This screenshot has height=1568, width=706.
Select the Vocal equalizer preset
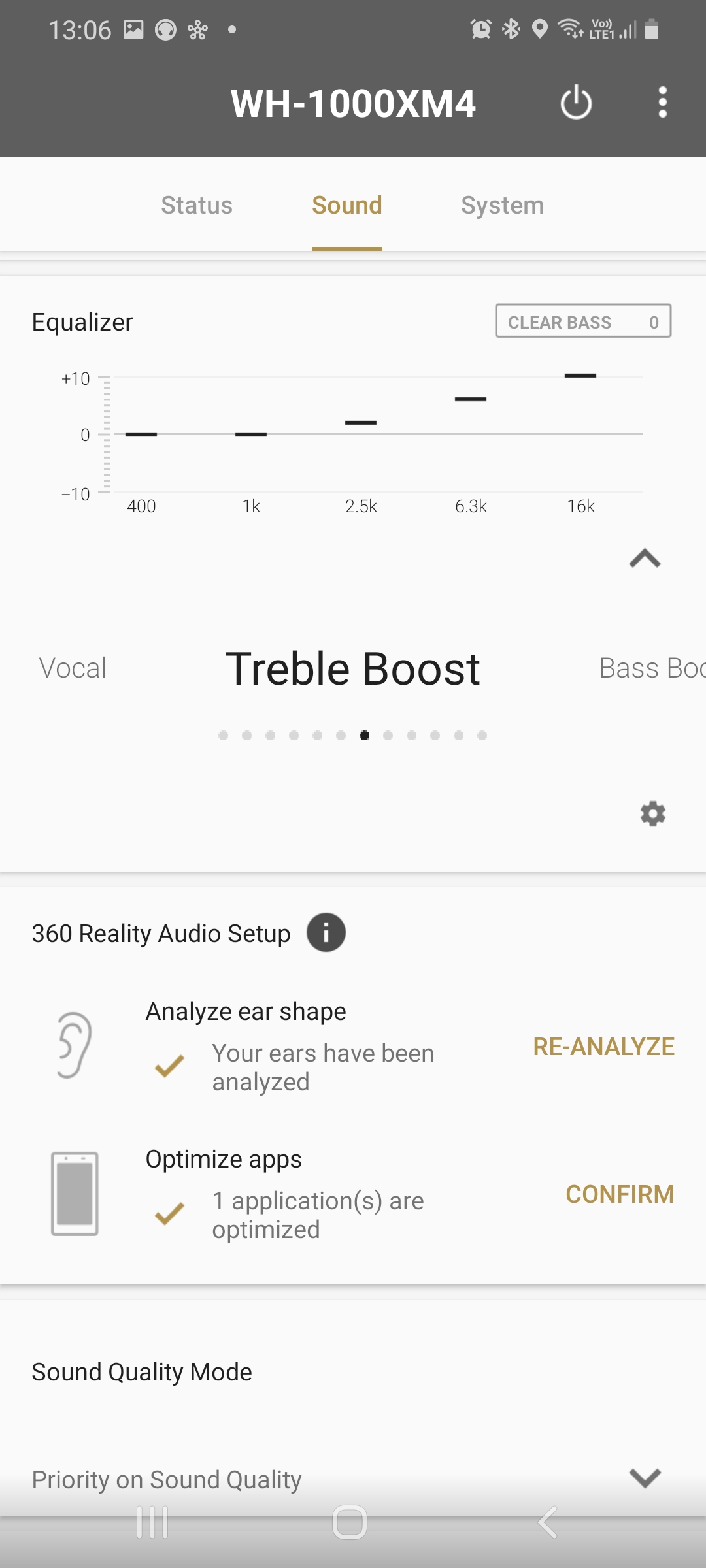(x=73, y=668)
